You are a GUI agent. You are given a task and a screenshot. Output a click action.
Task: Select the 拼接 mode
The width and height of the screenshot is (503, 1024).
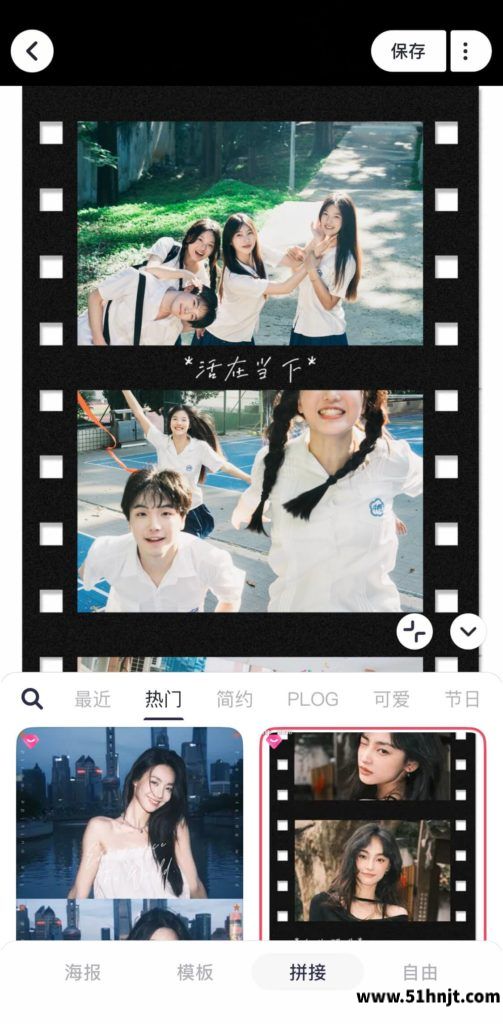(x=307, y=972)
